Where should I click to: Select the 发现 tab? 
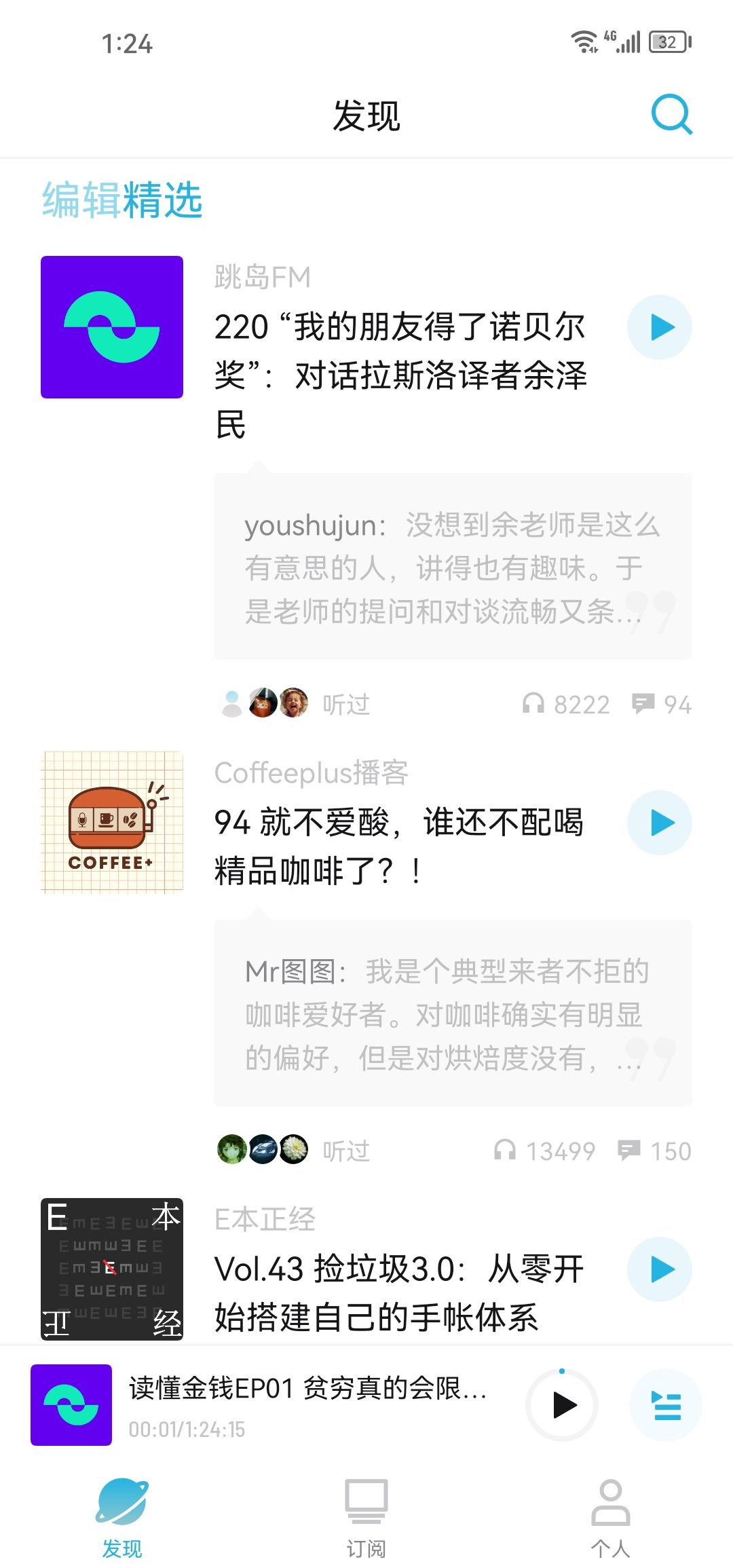pos(122,1519)
